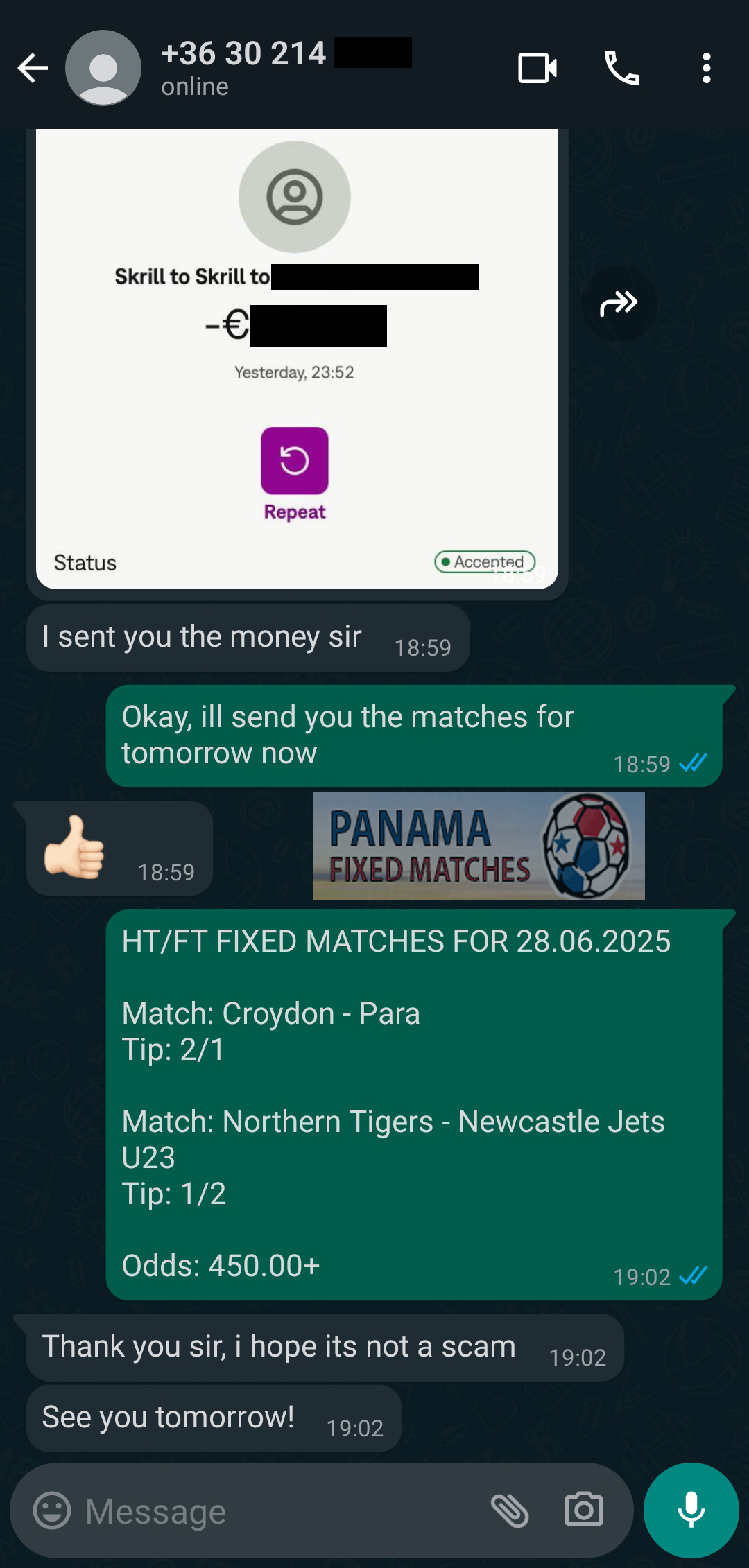Start a voice call

[x=622, y=68]
